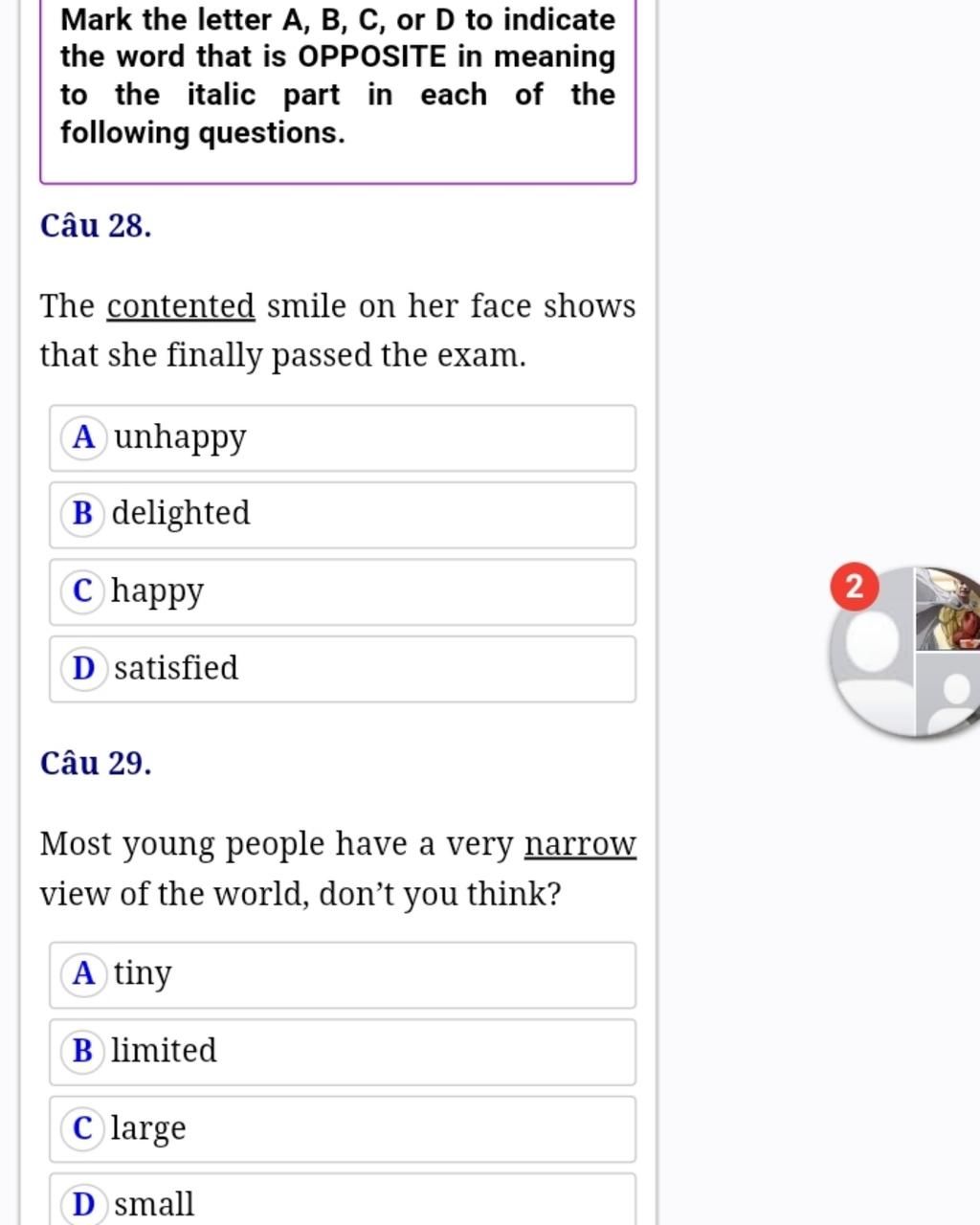Select answer A tiny for Câu 29
Image resolution: width=980 pixels, height=1225 pixels.
[342, 974]
